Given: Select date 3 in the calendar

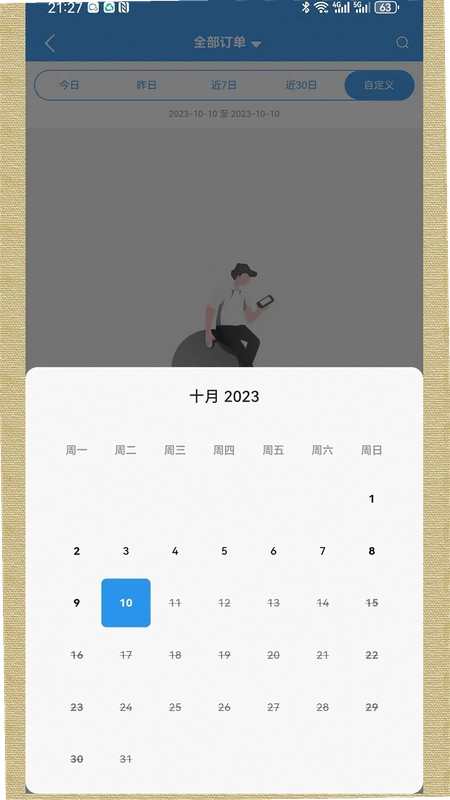Looking at the screenshot, I should (126, 551).
